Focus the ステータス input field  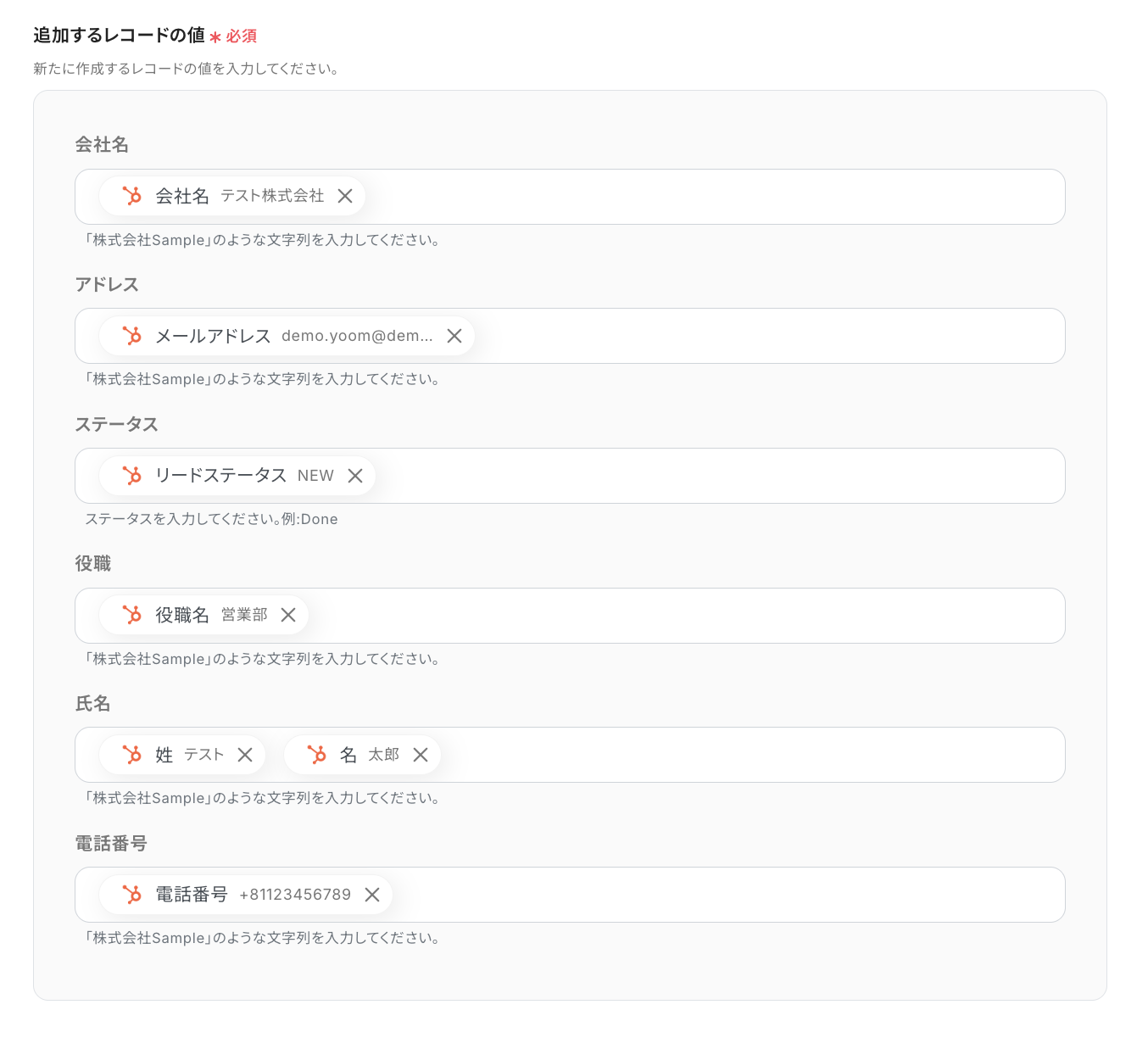coord(721,476)
